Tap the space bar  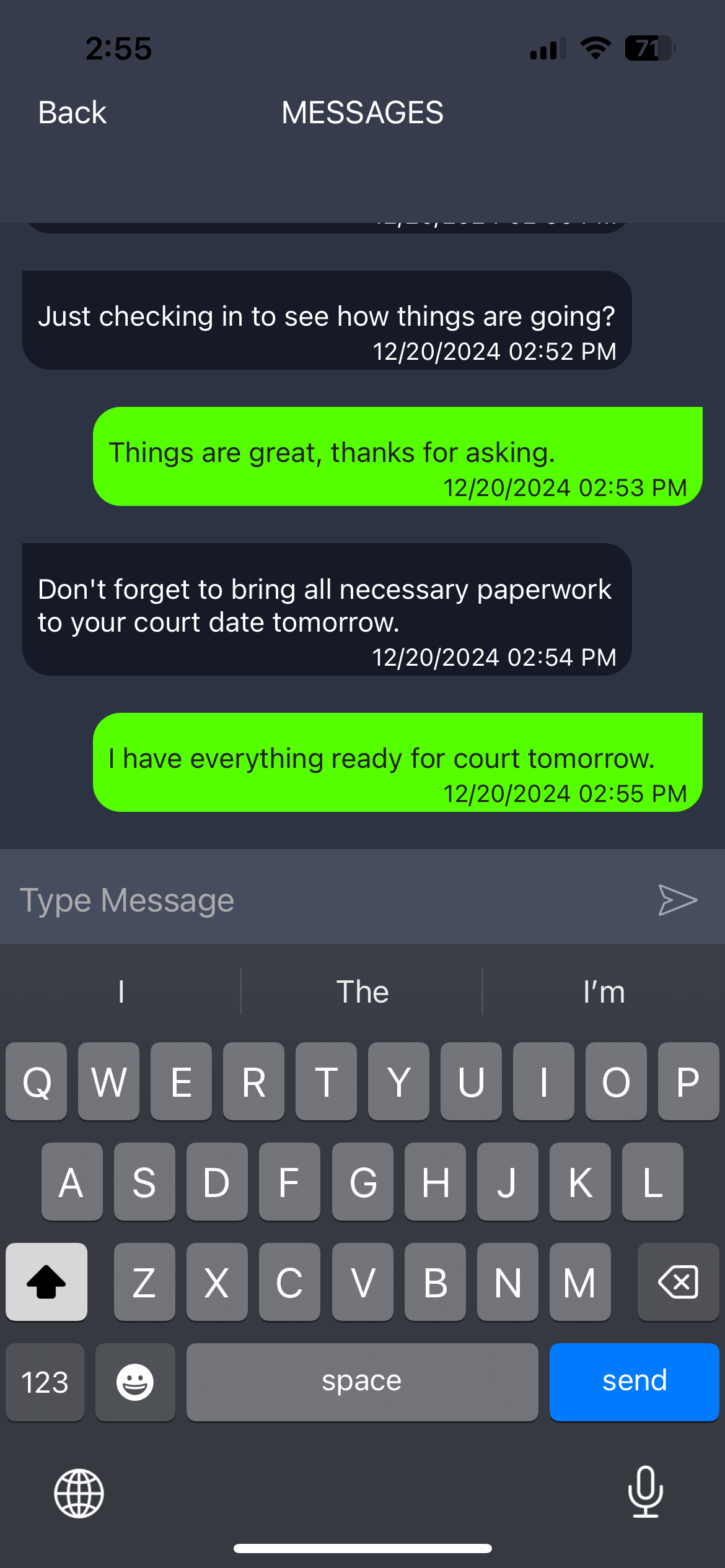coord(362,1382)
